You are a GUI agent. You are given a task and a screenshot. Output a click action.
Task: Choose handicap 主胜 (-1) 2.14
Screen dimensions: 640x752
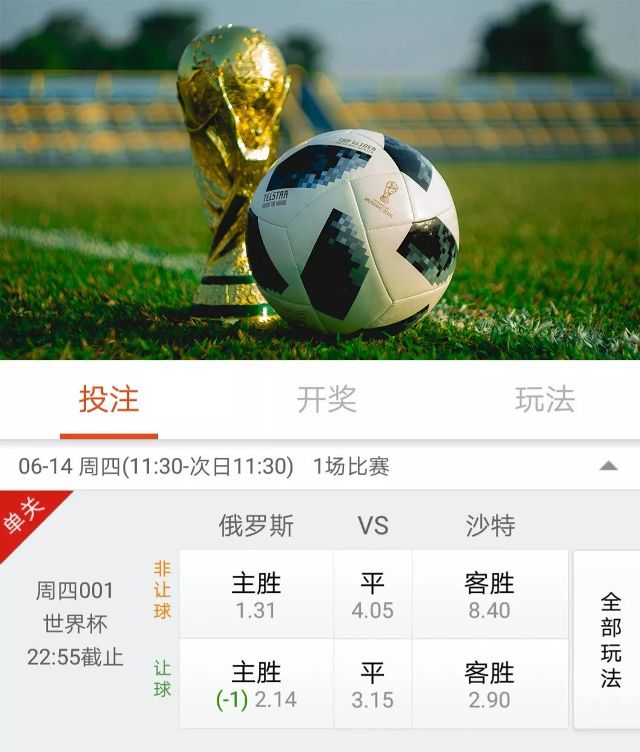[x=256, y=685]
